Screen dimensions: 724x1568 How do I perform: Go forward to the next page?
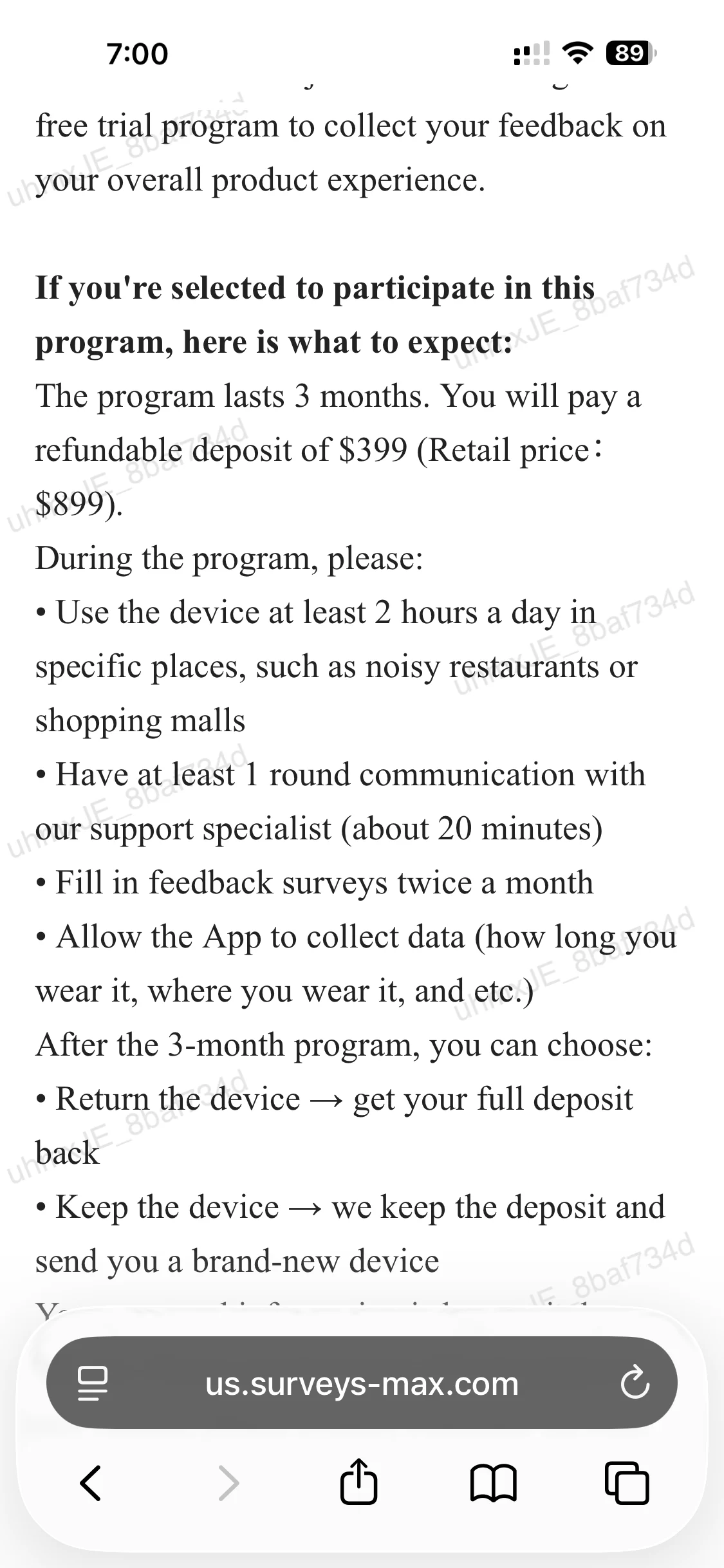228,1482
